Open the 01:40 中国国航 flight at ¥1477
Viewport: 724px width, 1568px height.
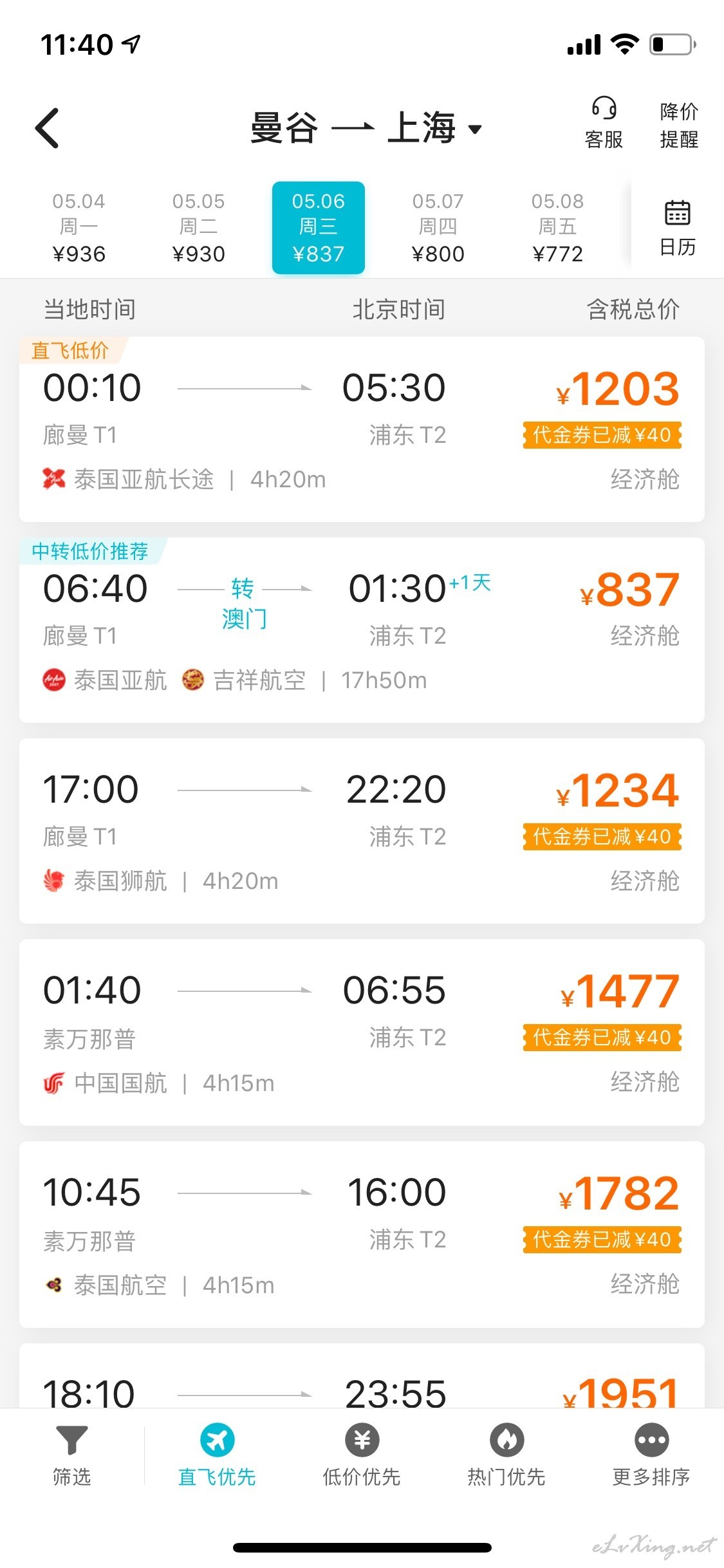[362, 1032]
